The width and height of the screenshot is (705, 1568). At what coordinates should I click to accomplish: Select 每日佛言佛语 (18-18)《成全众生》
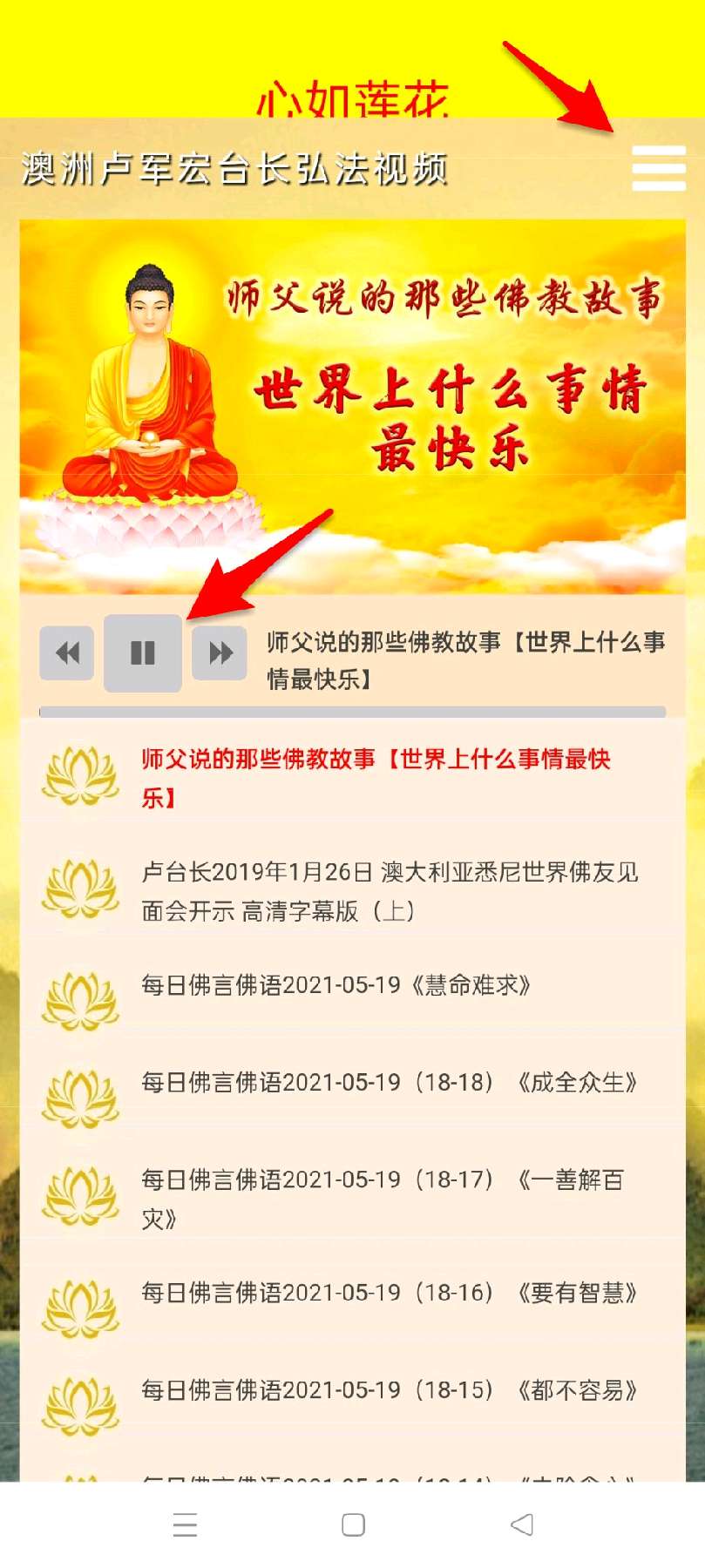point(389,1083)
